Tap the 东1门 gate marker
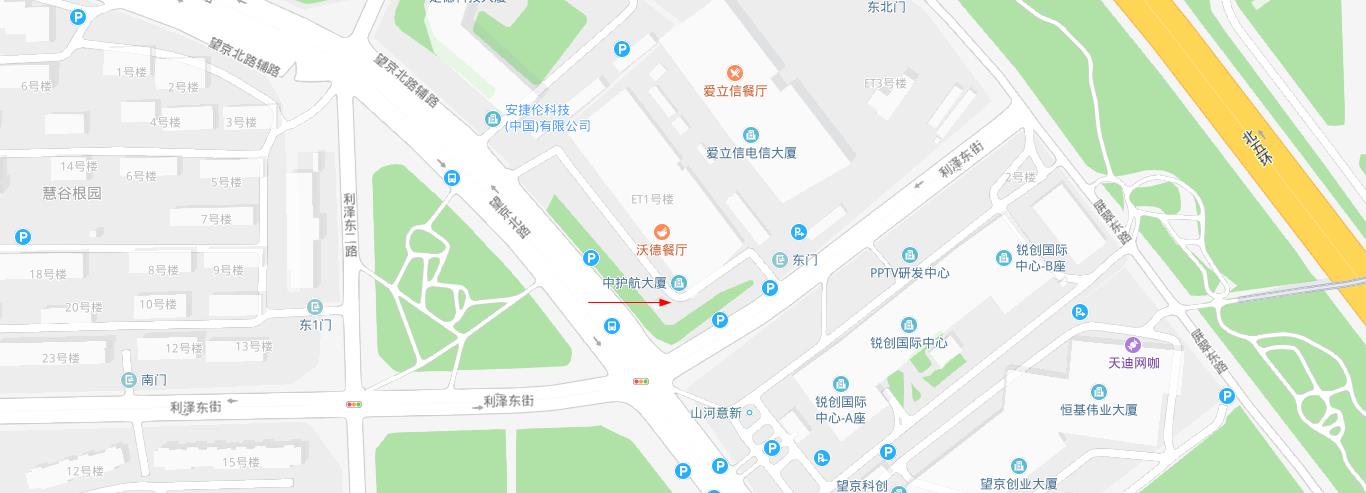Image resolution: width=1366 pixels, height=493 pixels. [x=315, y=307]
